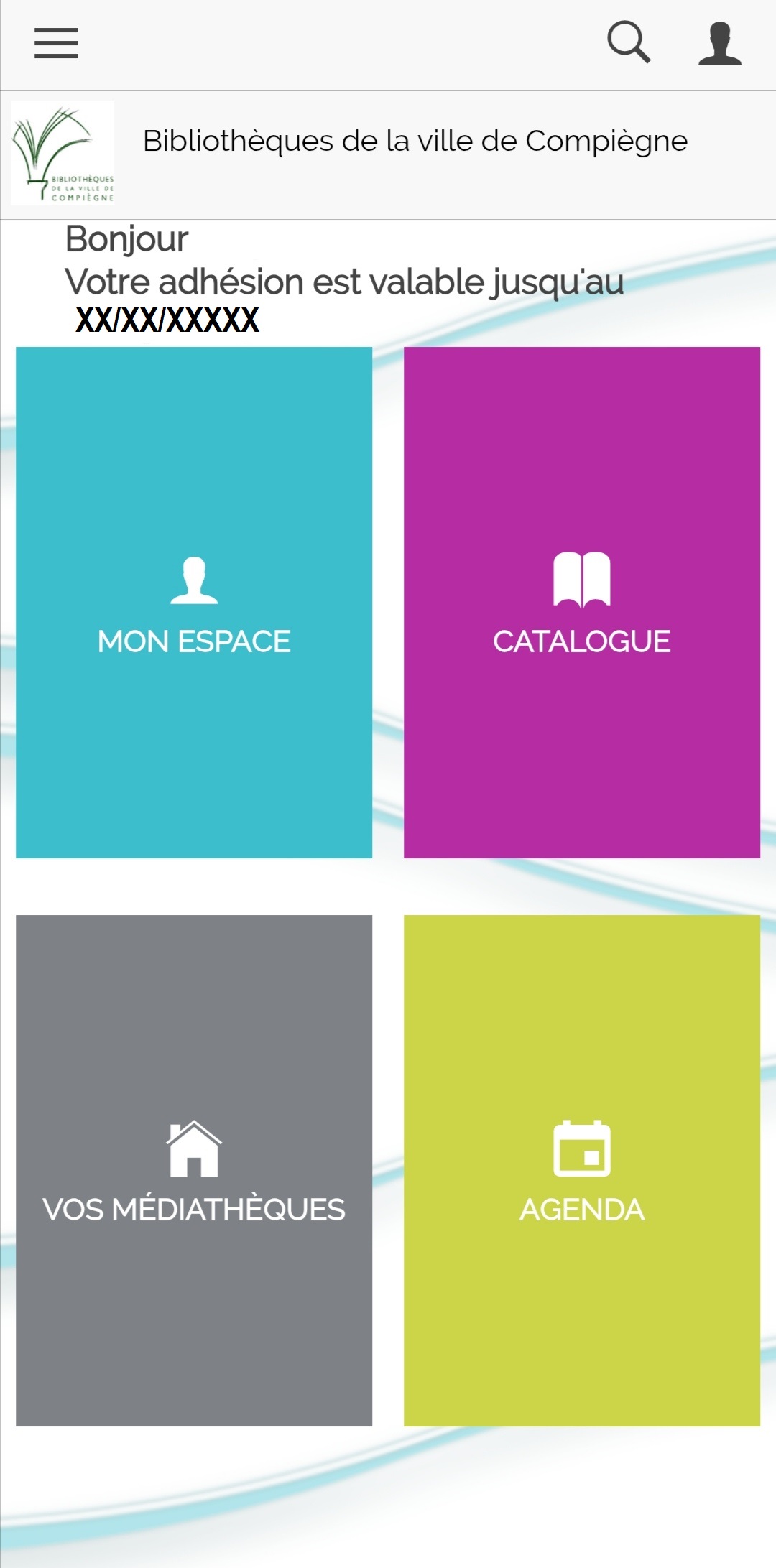776x1568 pixels.
Task: Open the user account icon
Action: tap(719, 43)
